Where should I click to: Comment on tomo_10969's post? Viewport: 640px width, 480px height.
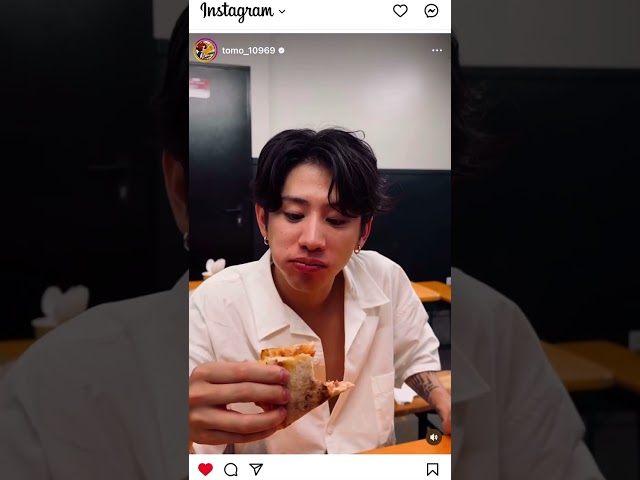231,469
